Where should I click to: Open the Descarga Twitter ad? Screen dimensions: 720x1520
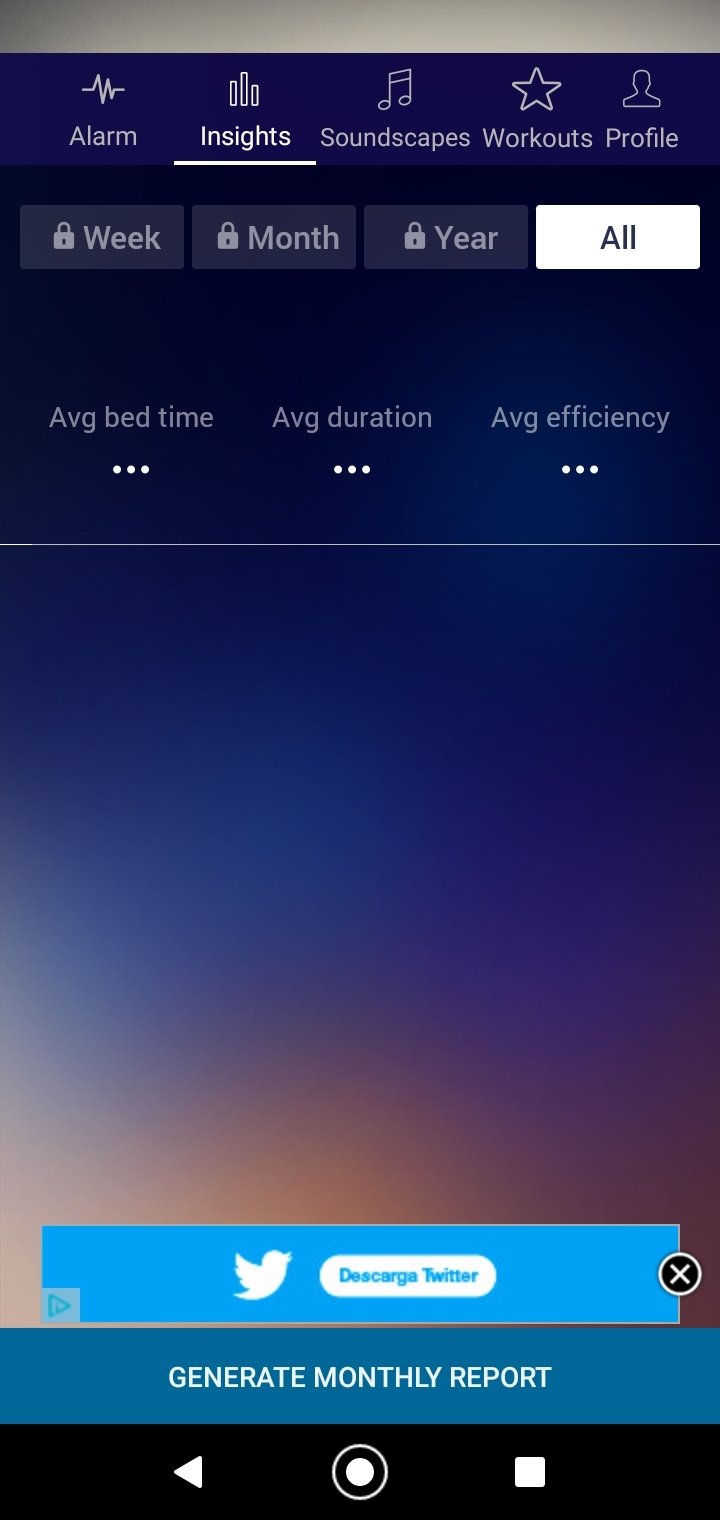tap(407, 1275)
